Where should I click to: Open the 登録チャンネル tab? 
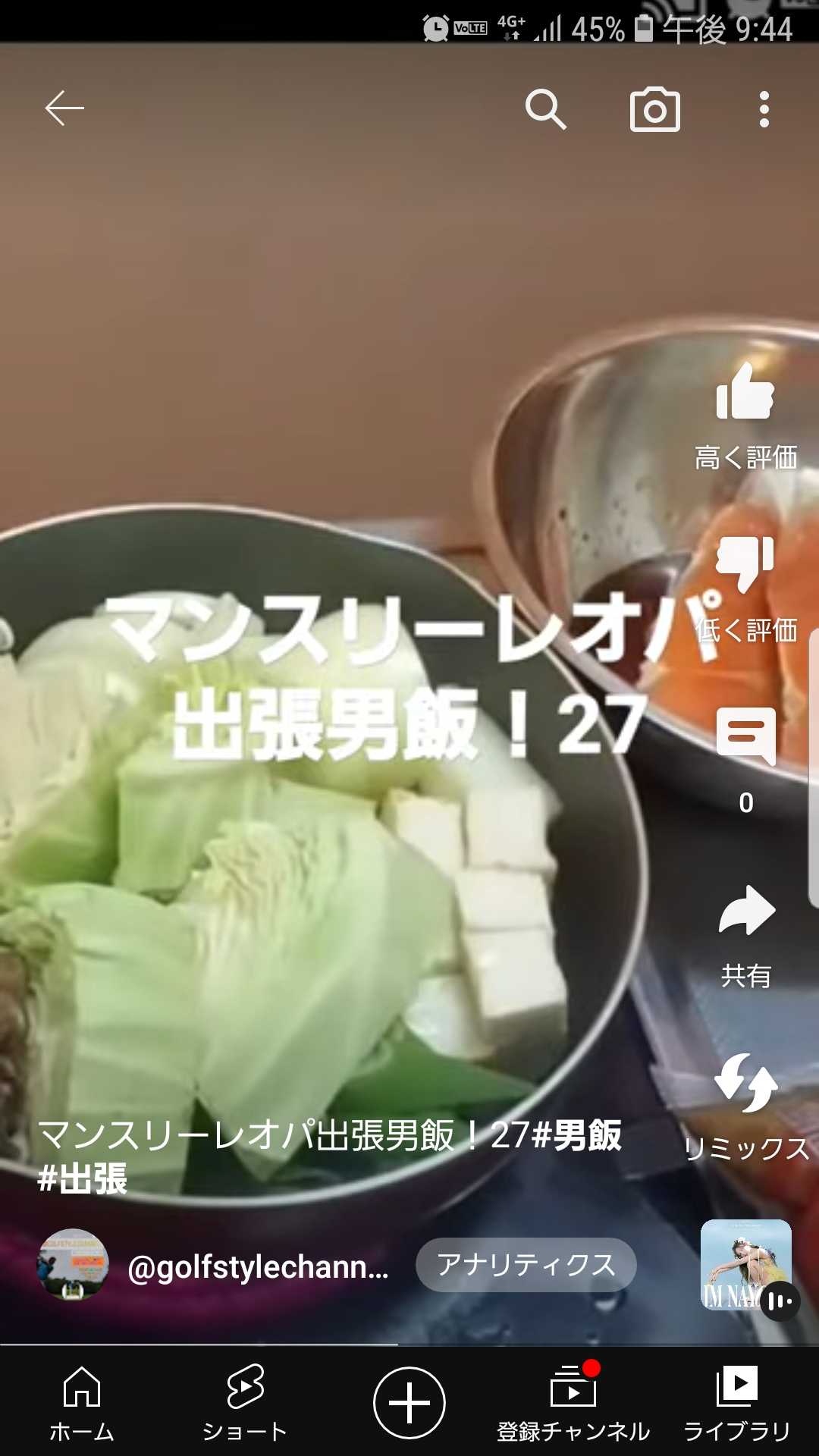573,1403
